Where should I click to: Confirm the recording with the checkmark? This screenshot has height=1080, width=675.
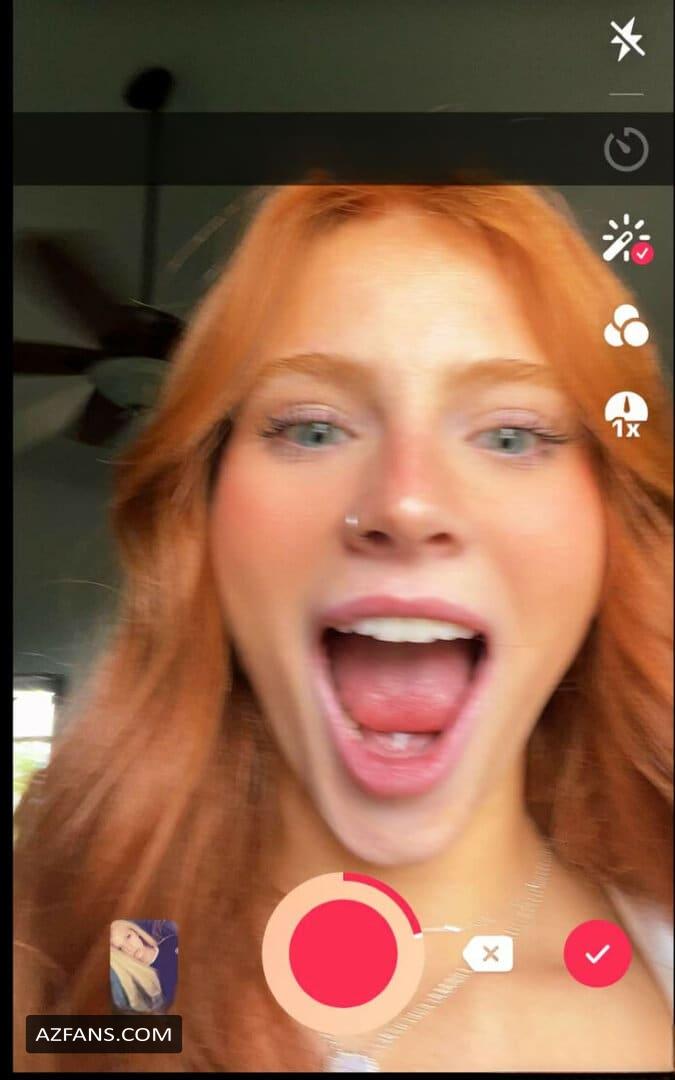click(x=597, y=954)
